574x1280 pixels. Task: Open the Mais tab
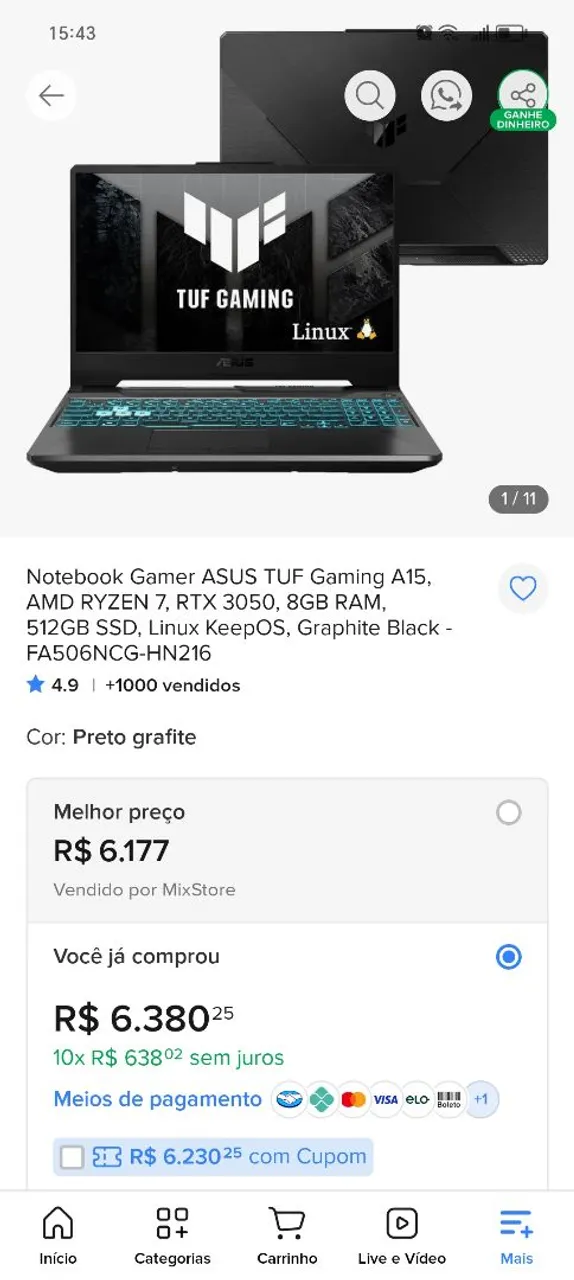[517, 1235]
